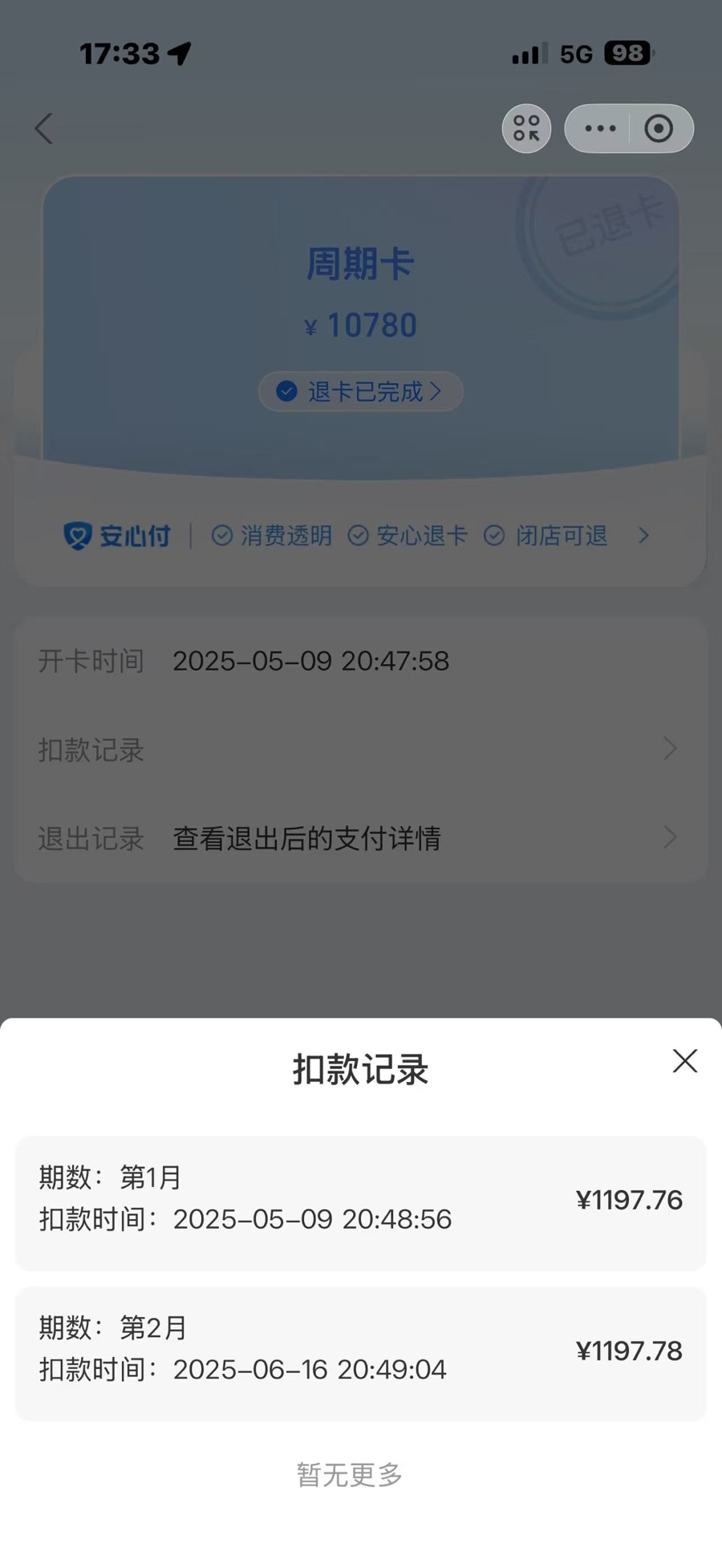Image resolution: width=722 pixels, height=1568 pixels.
Task: Open the mini program overflow menu
Action: coord(600,128)
